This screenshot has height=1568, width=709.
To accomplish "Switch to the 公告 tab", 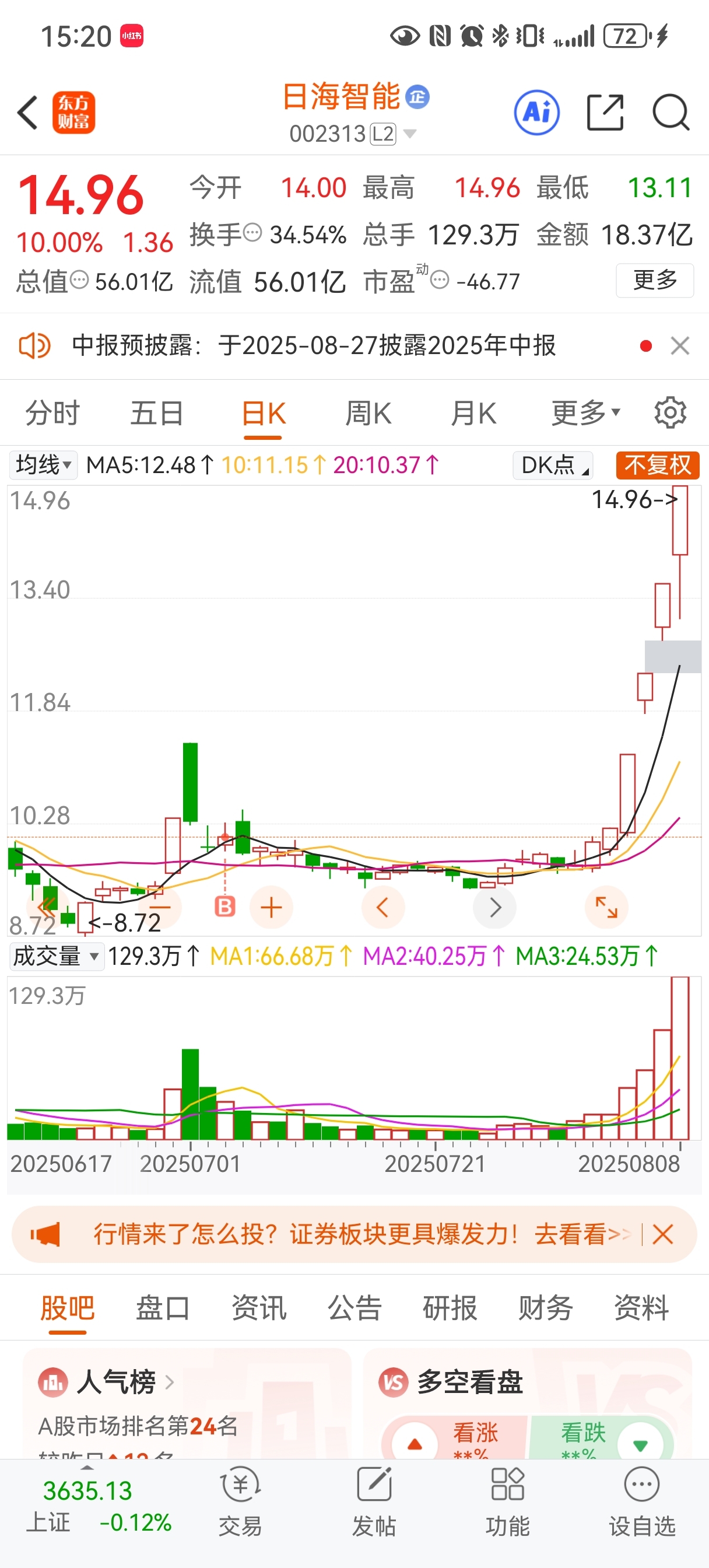I will coord(354,1307).
